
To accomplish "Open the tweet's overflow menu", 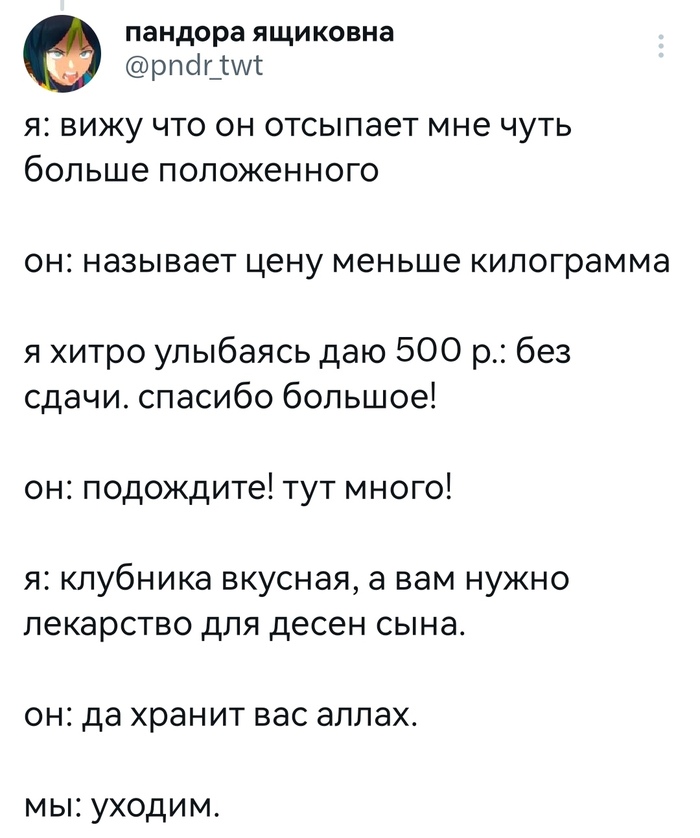I will tap(661, 47).
